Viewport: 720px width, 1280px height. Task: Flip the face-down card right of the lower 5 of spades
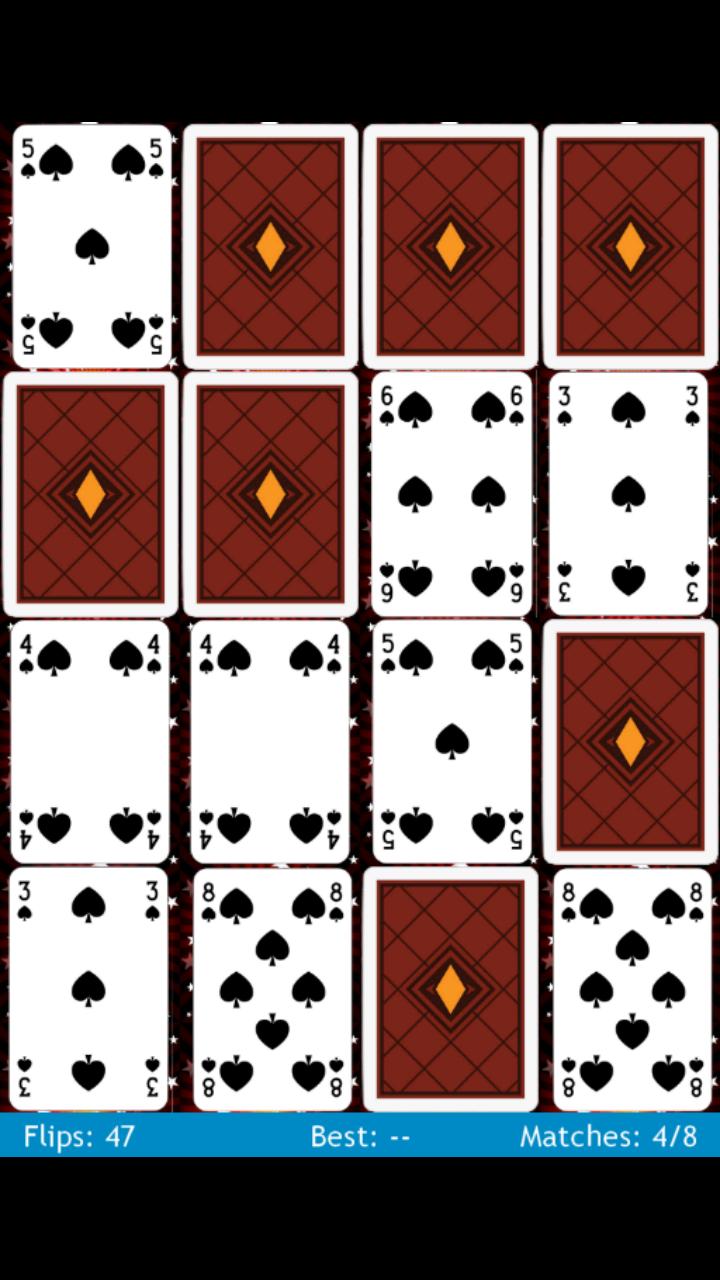(x=630, y=741)
